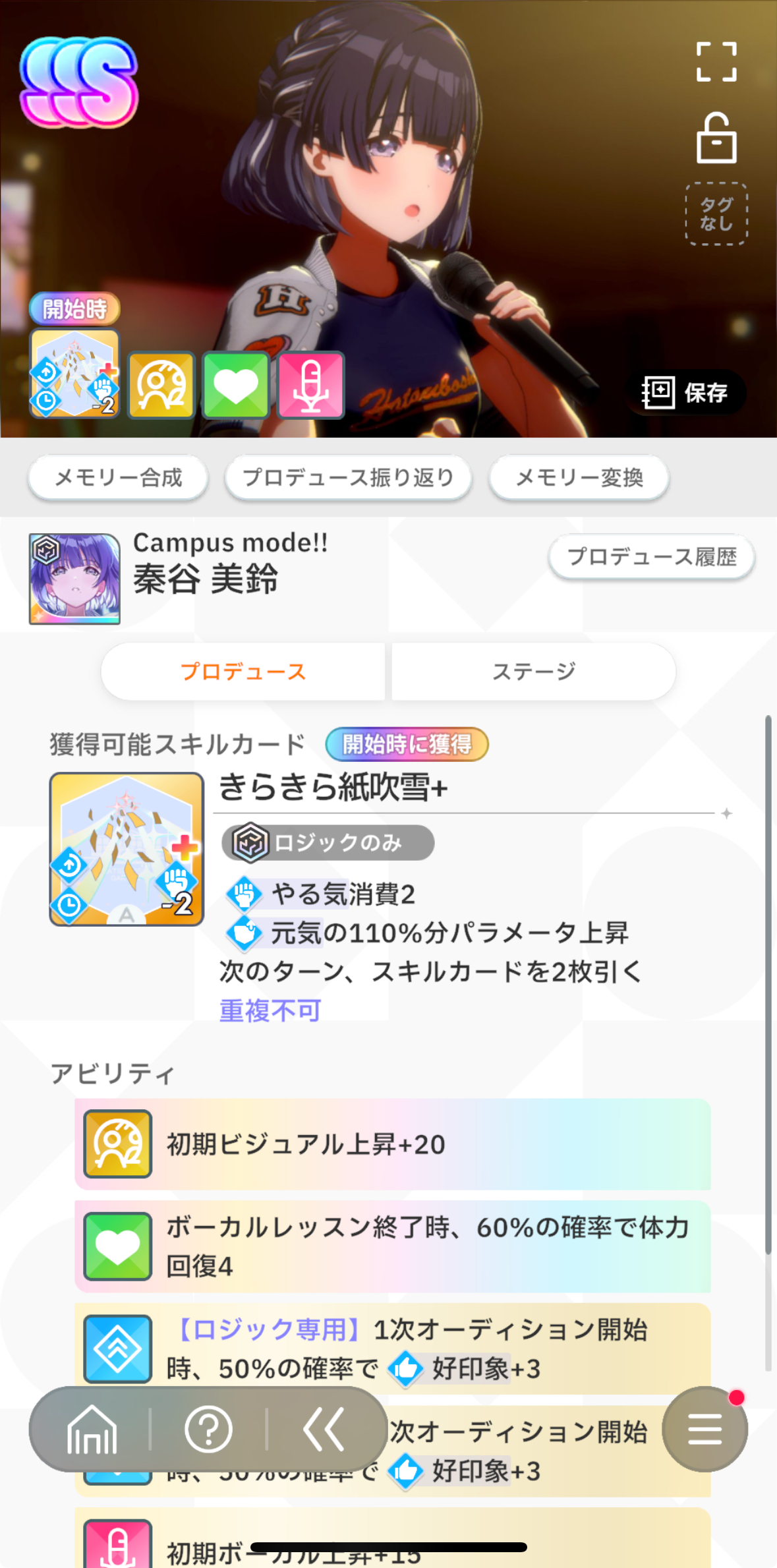Open the きらきら紙吹雪+ skill card thumbnail
Image resolution: width=777 pixels, height=1568 pixels.
[127, 849]
